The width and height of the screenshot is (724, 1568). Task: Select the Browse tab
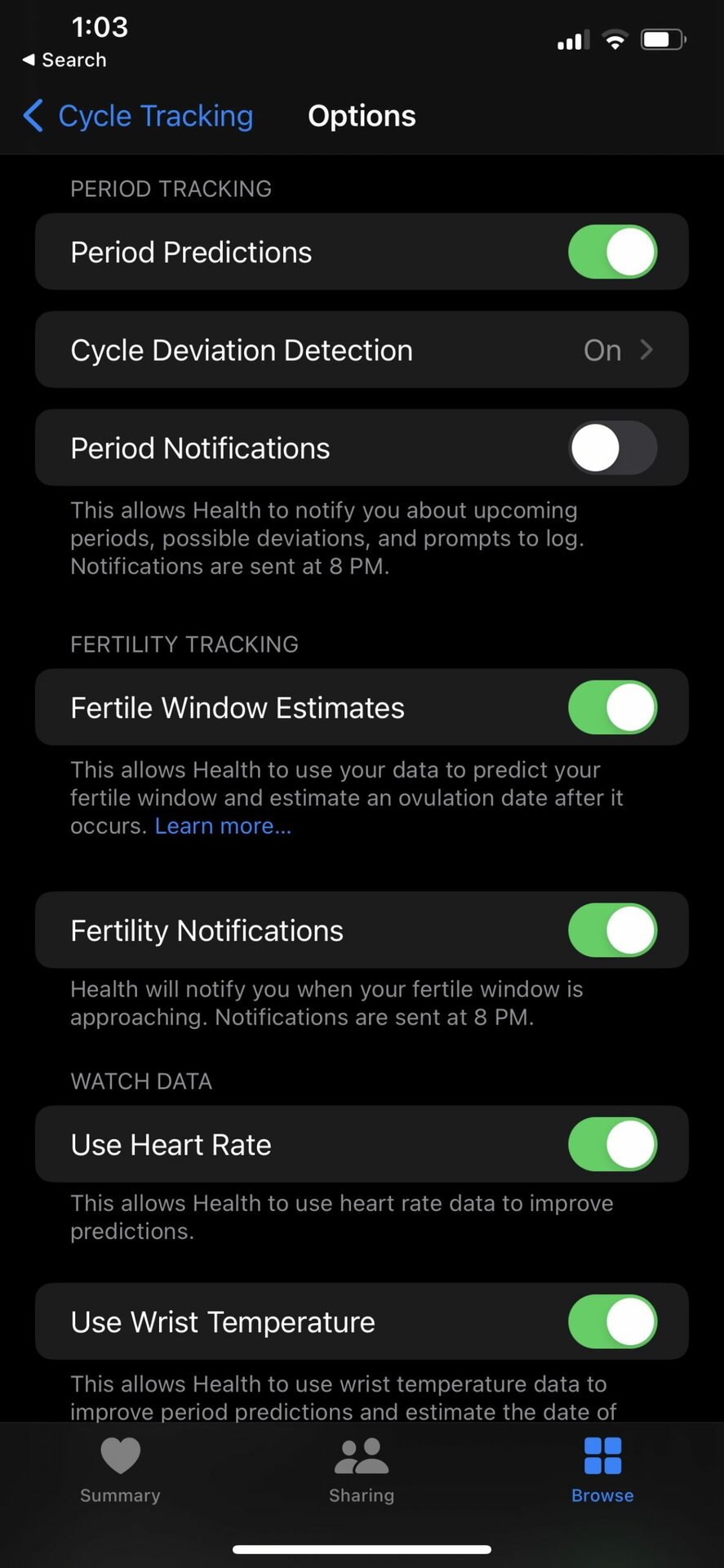[602, 1471]
